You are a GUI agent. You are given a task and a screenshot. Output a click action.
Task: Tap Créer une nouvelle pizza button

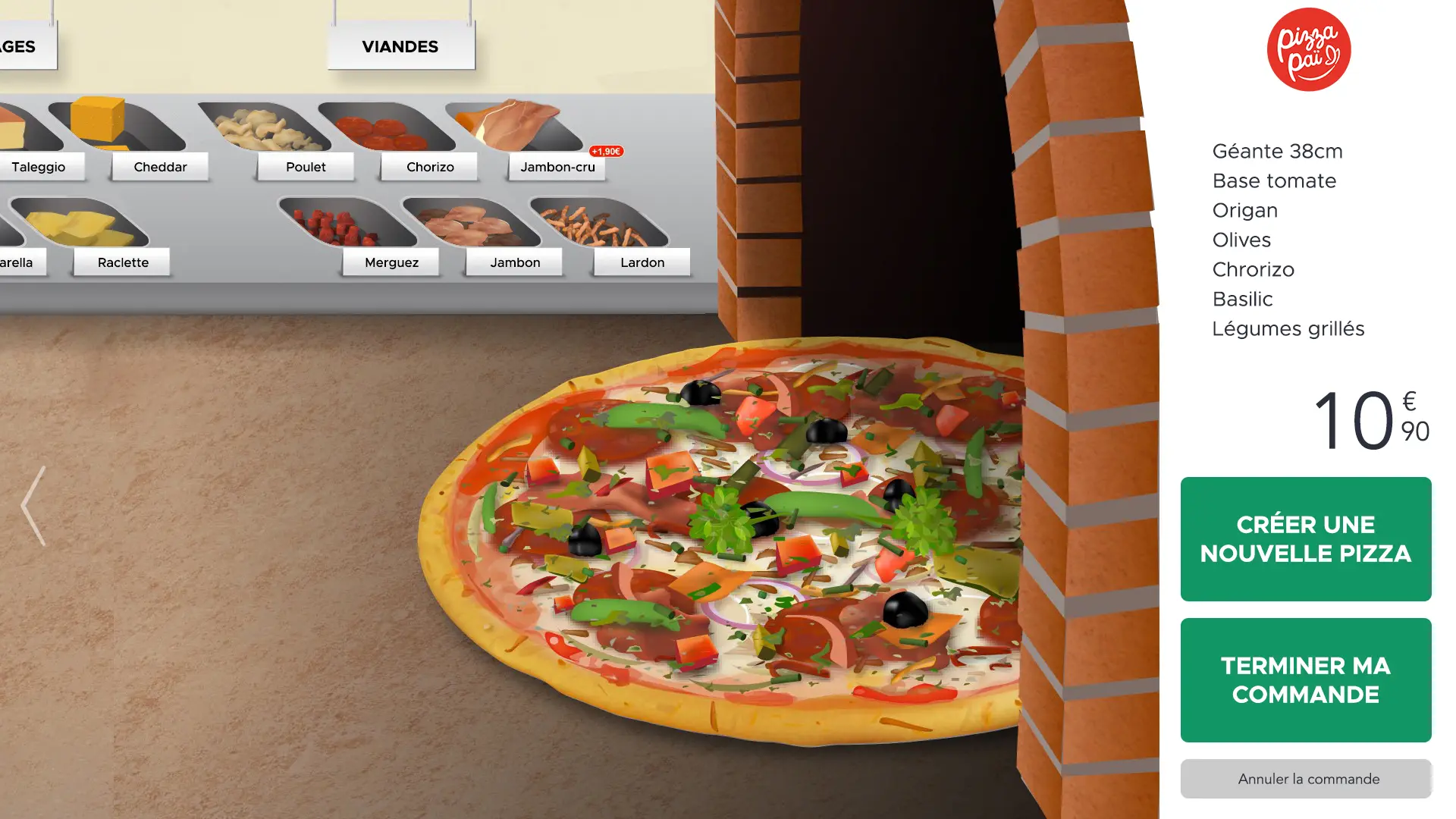click(x=1305, y=539)
